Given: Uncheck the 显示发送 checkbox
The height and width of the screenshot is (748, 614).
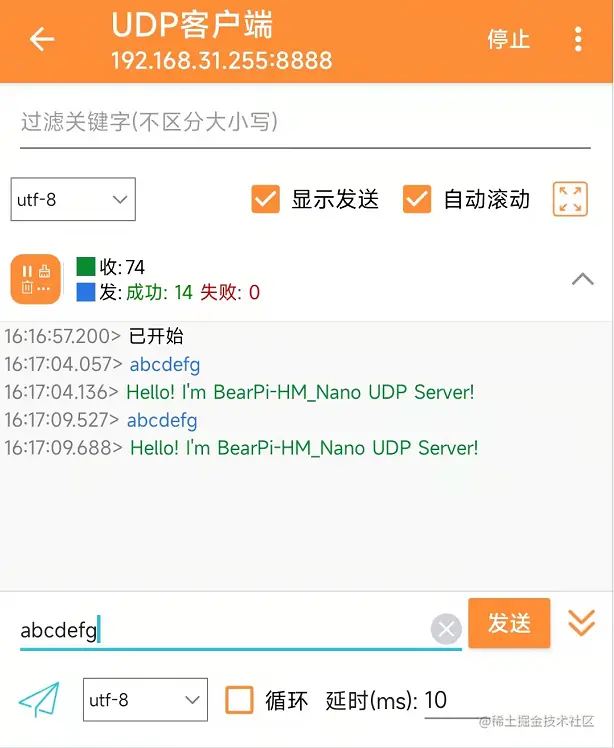Looking at the screenshot, I should (265, 200).
